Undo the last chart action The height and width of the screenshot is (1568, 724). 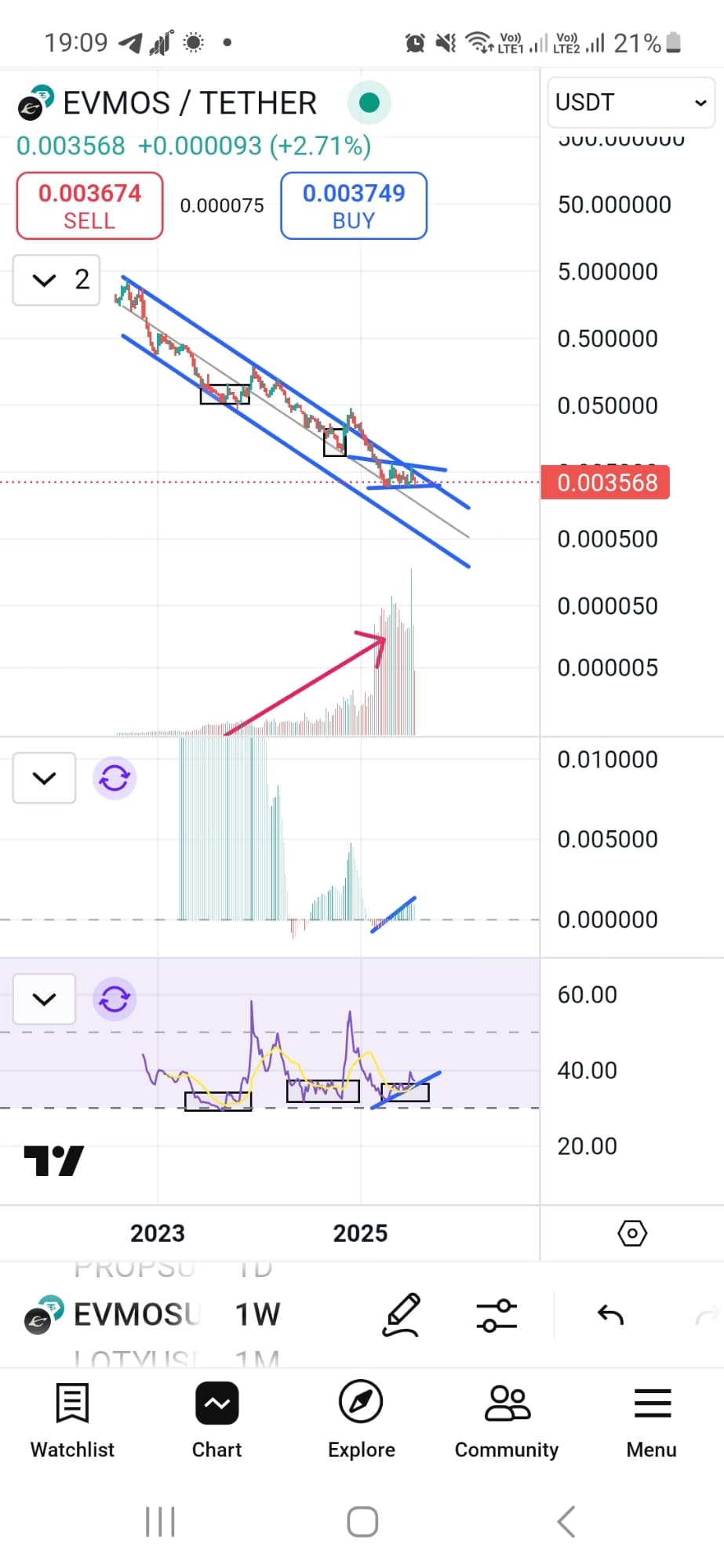point(610,1315)
